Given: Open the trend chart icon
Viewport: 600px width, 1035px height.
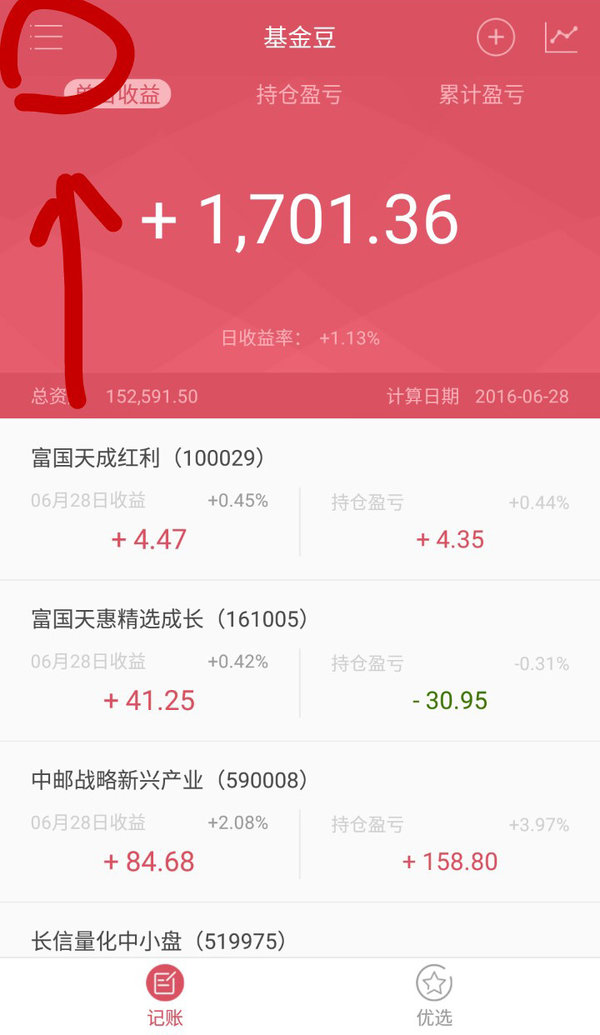Looking at the screenshot, I should click(561, 37).
